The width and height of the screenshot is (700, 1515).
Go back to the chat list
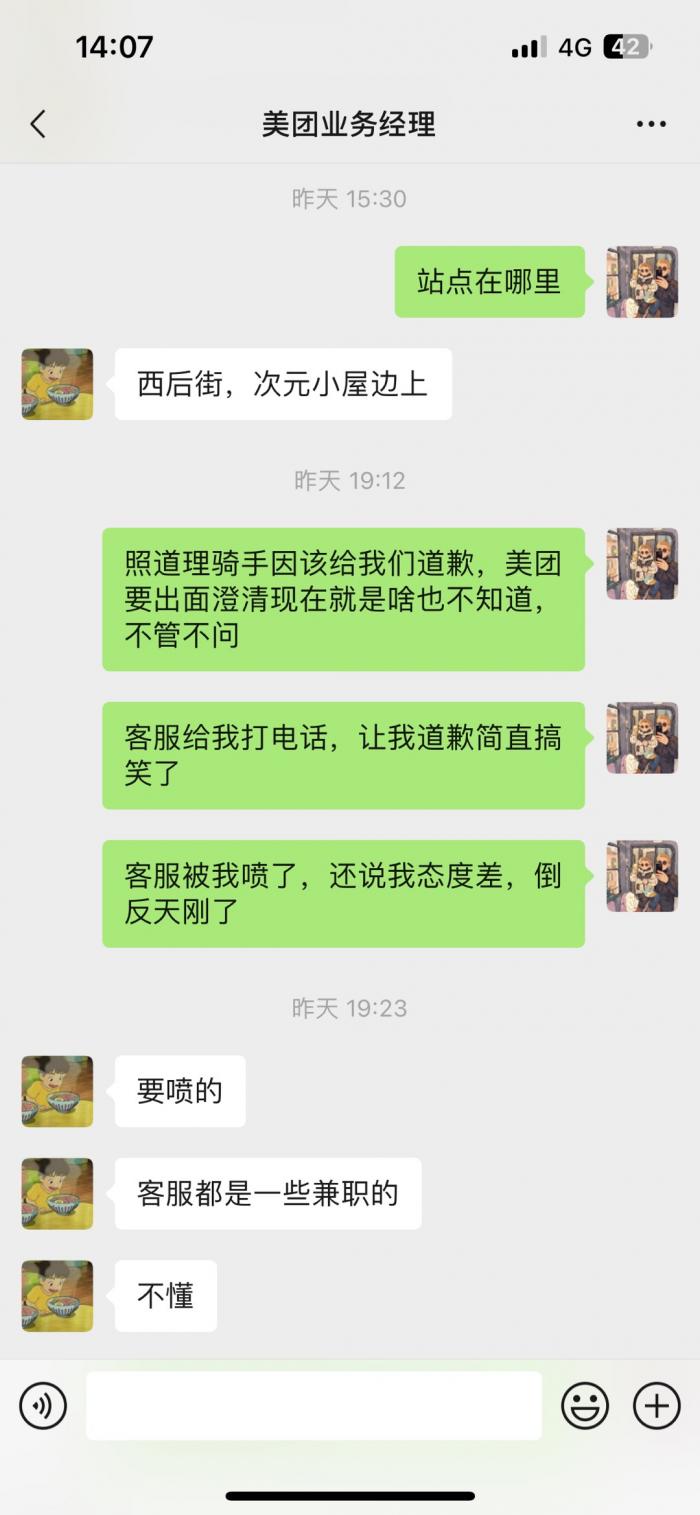pyautogui.click(x=38, y=125)
